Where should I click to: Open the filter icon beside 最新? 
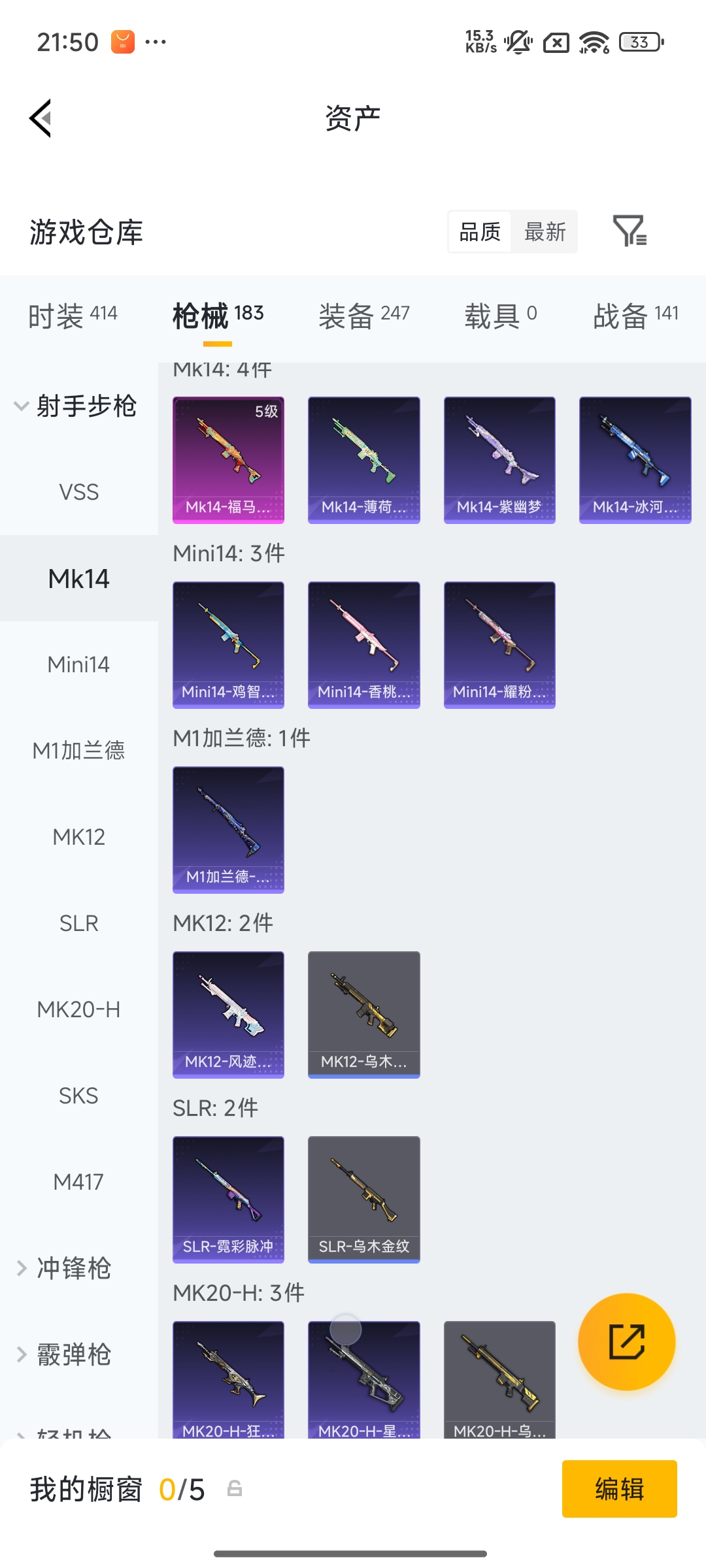tap(630, 231)
